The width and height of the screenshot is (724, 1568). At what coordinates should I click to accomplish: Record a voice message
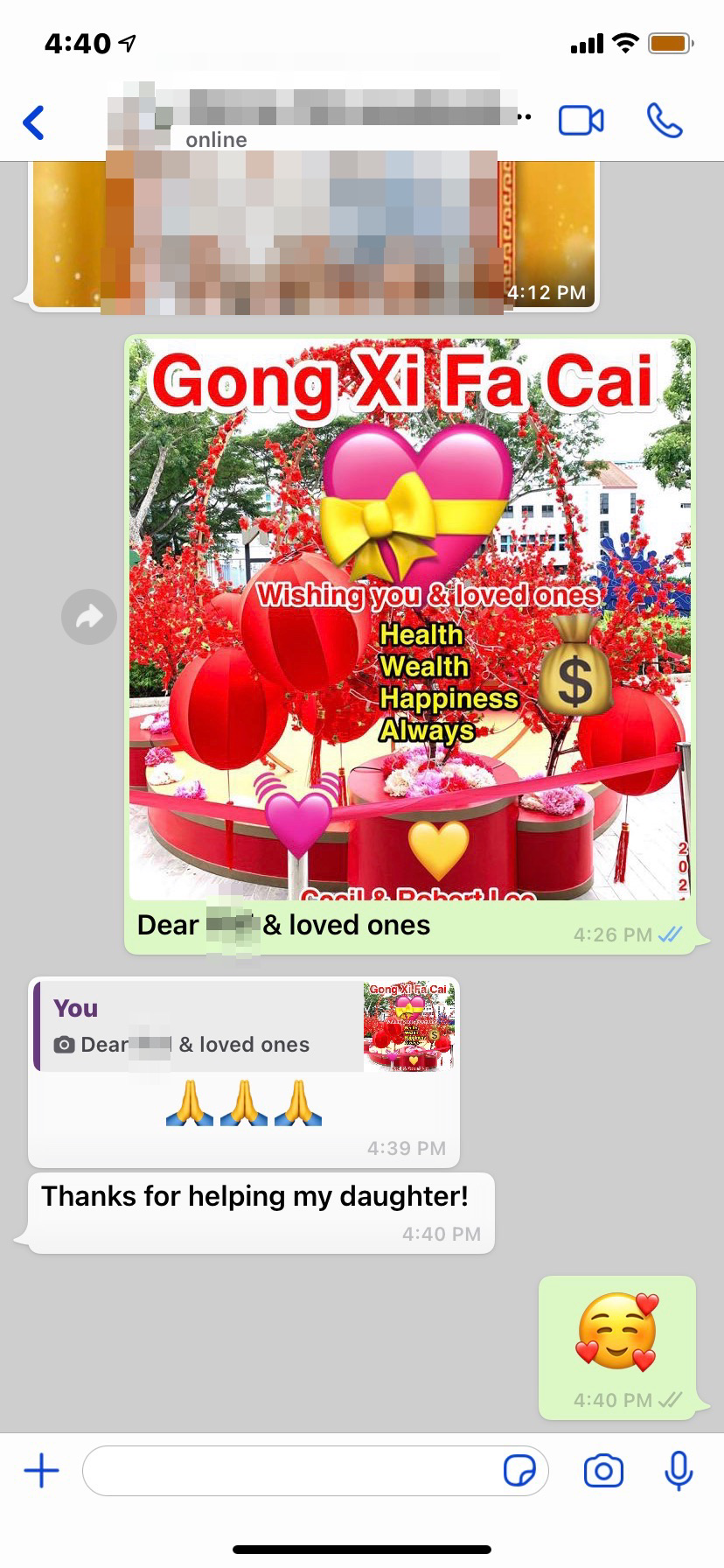[679, 1471]
